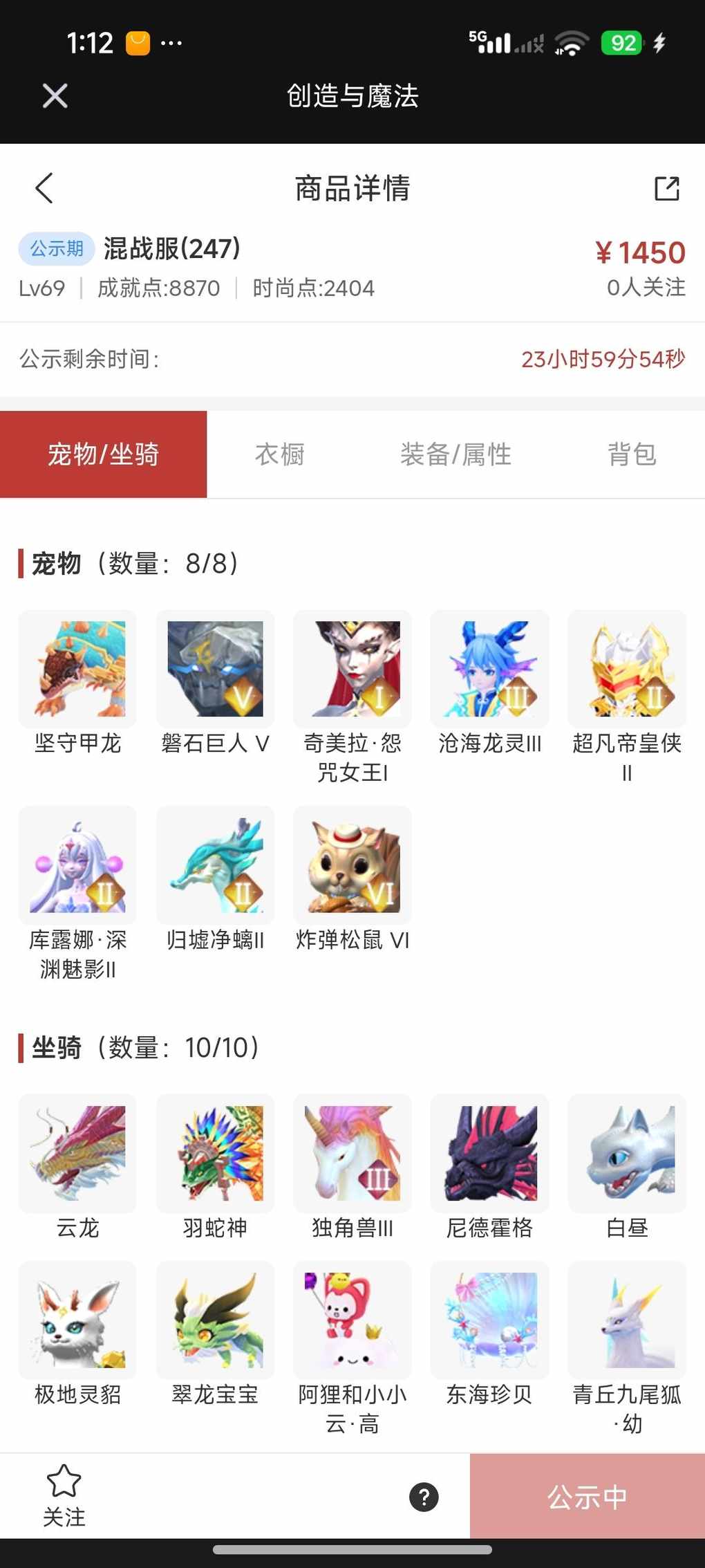Tap the 公示中 button
The height and width of the screenshot is (1568, 705).
(587, 1497)
